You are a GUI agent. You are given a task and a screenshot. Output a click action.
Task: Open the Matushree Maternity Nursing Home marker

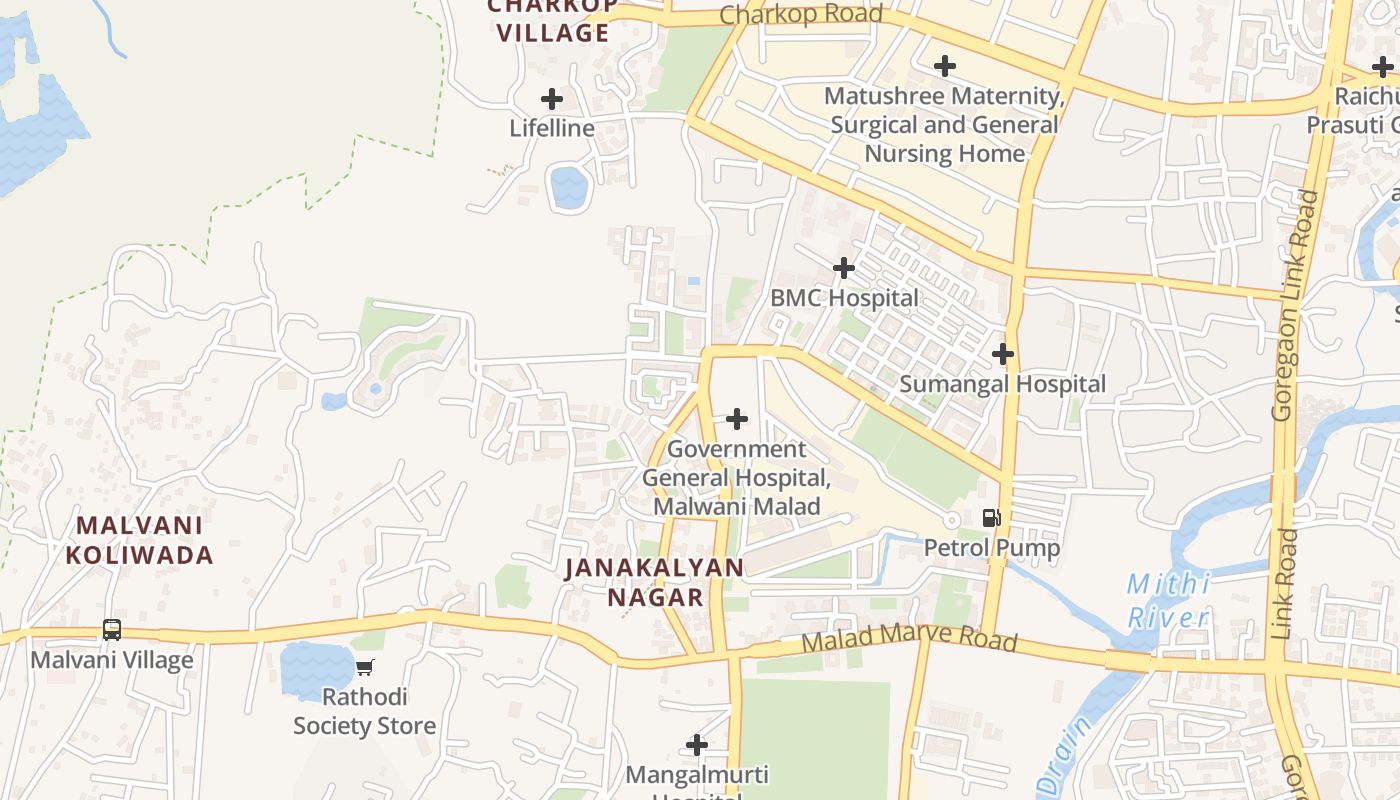click(x=944, y=66)
